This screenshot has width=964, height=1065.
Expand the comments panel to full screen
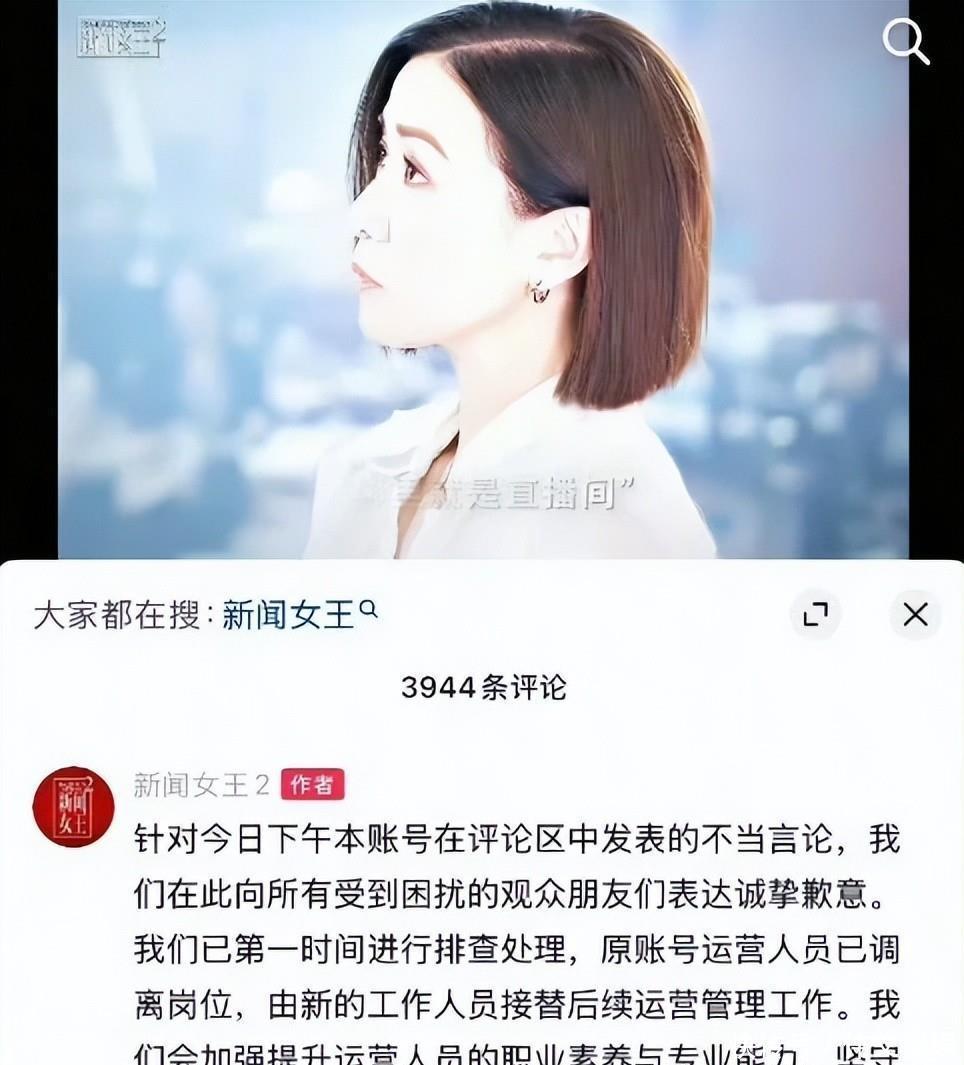tap(815, 614)
